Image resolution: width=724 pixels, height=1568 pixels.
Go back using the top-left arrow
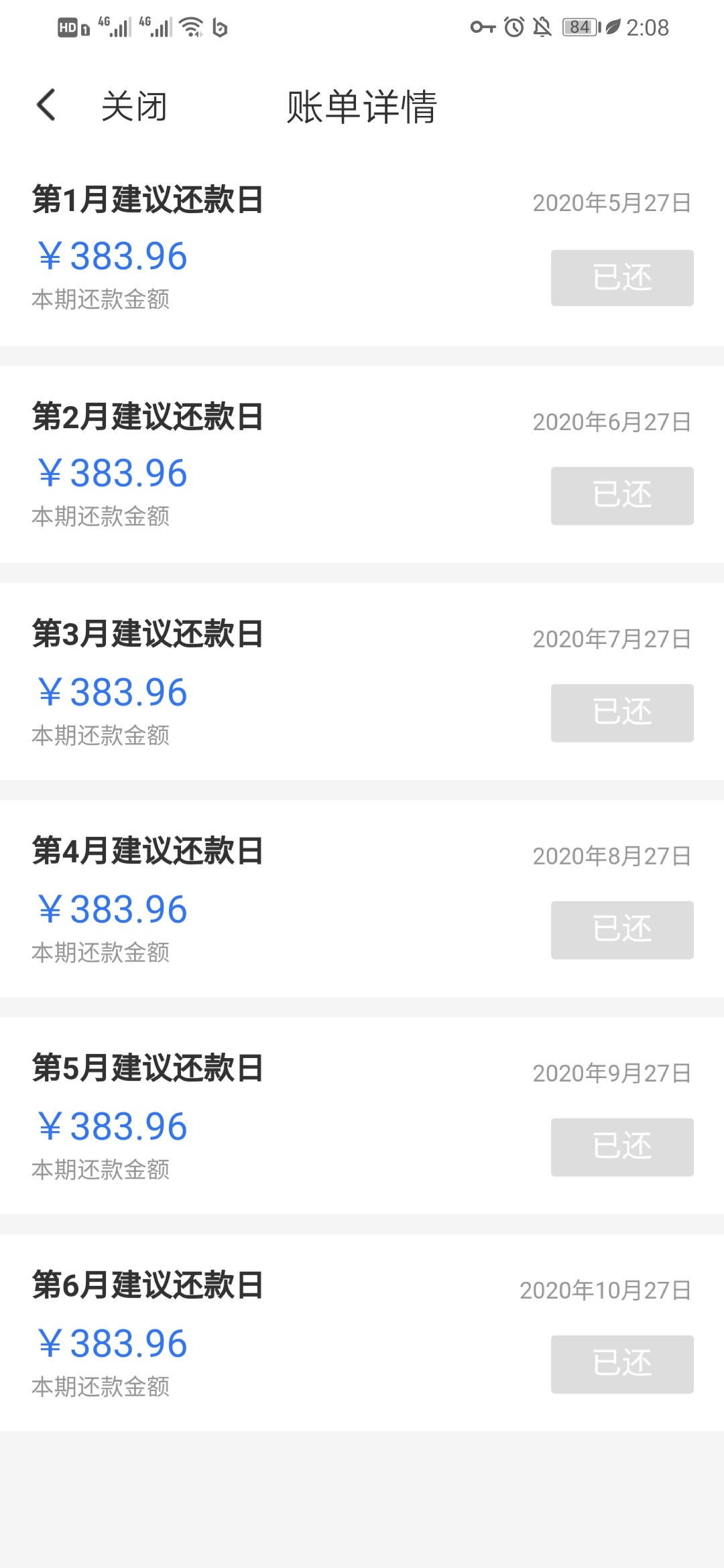coord(46,106)
